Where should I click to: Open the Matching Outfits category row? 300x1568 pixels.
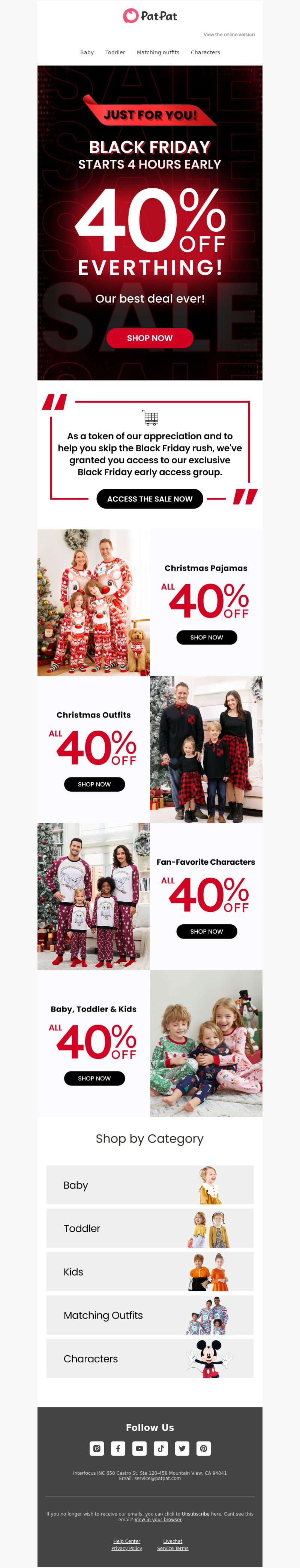click(x=150, y=1315)
